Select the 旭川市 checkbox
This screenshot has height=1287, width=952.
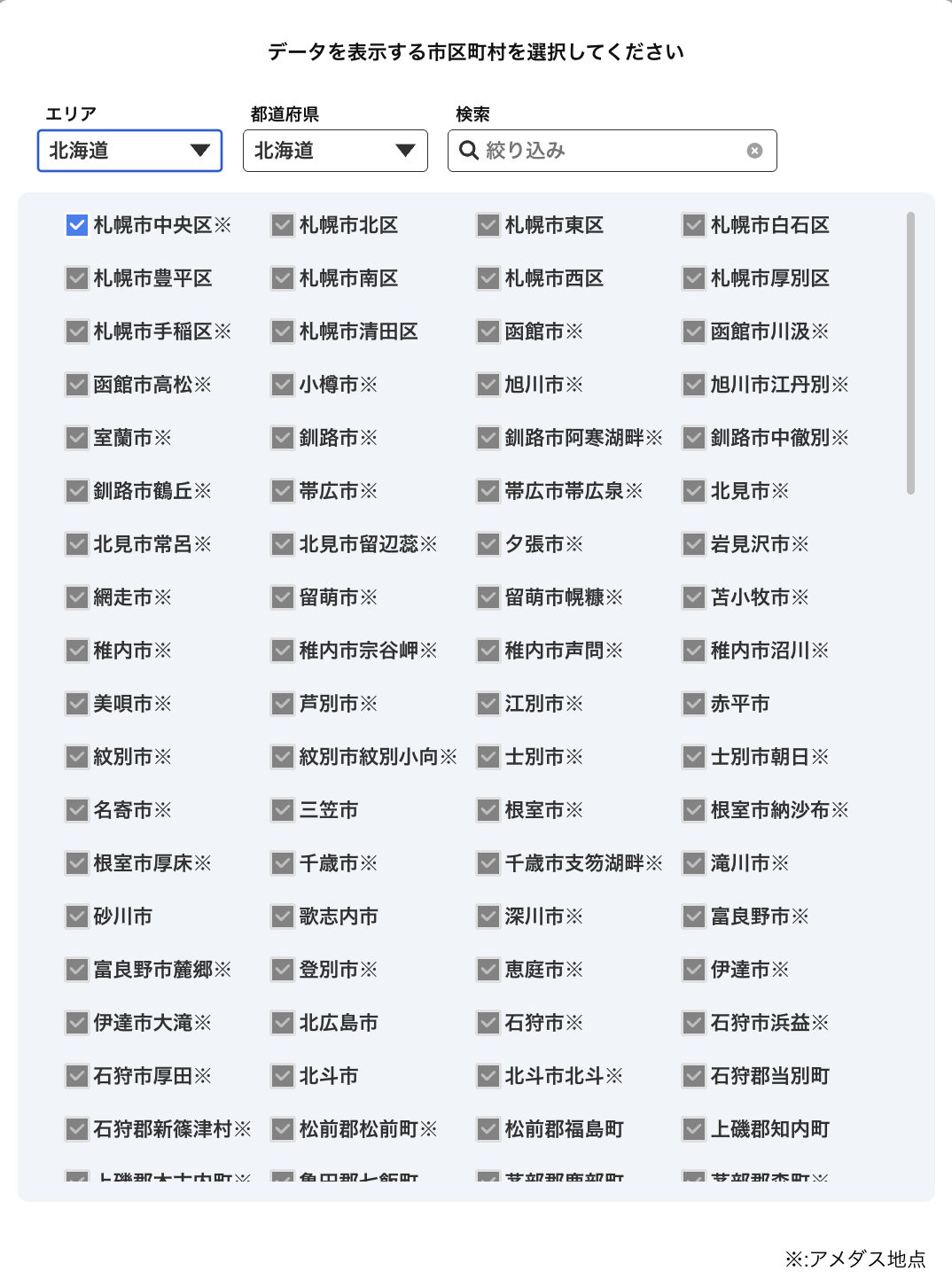tap(488, 385)
